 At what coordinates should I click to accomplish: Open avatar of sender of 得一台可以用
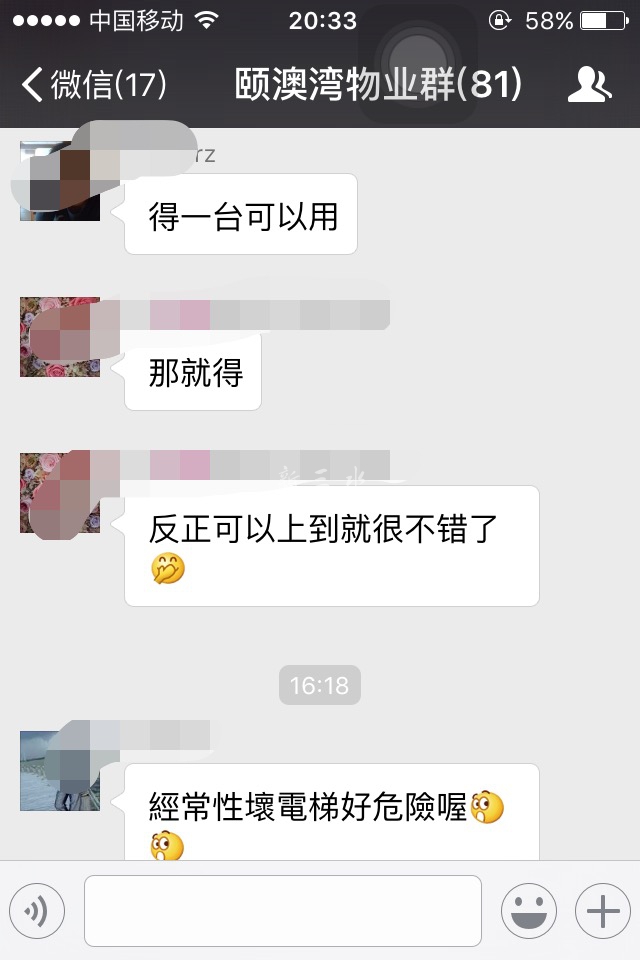click(60, 181)
